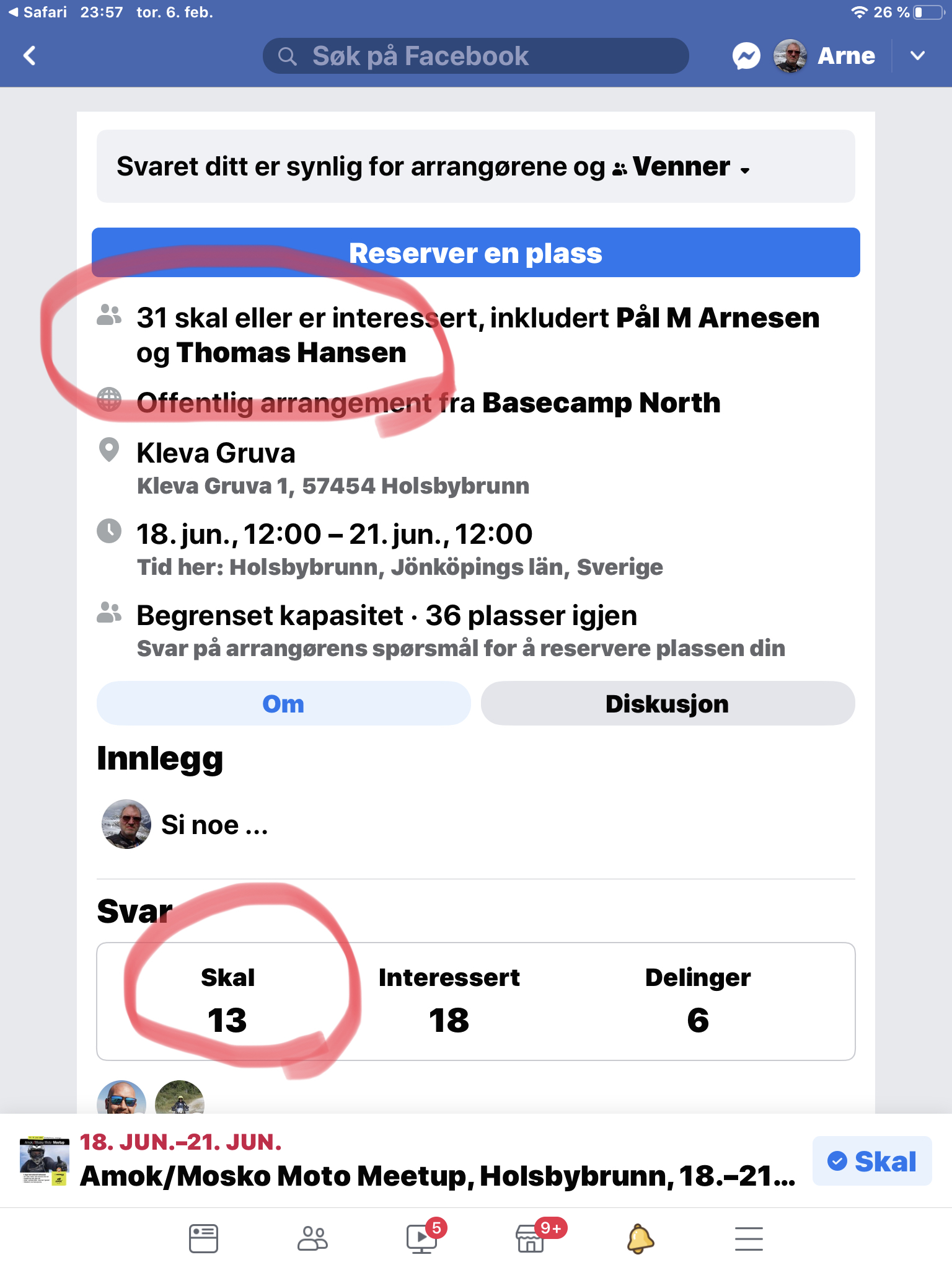Open the hamburger menu tab

click(749, 1238)
